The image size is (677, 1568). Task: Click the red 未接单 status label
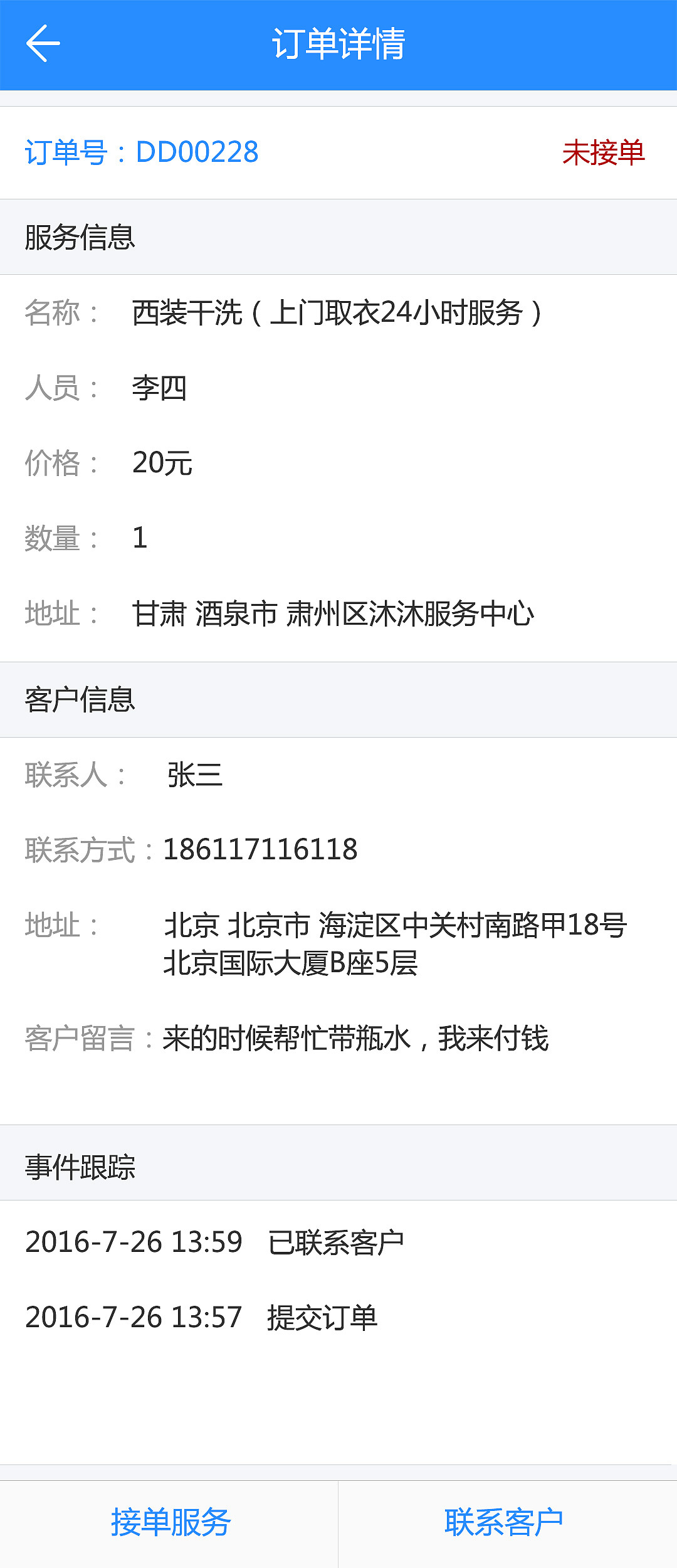604,152
